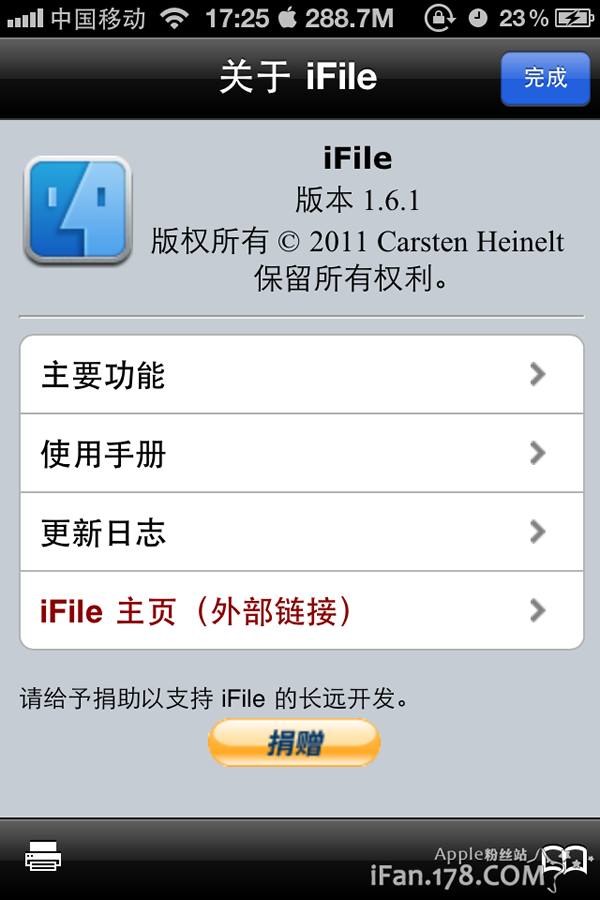
Task: Open iFile 主页 external link
Action: [301, 611]
